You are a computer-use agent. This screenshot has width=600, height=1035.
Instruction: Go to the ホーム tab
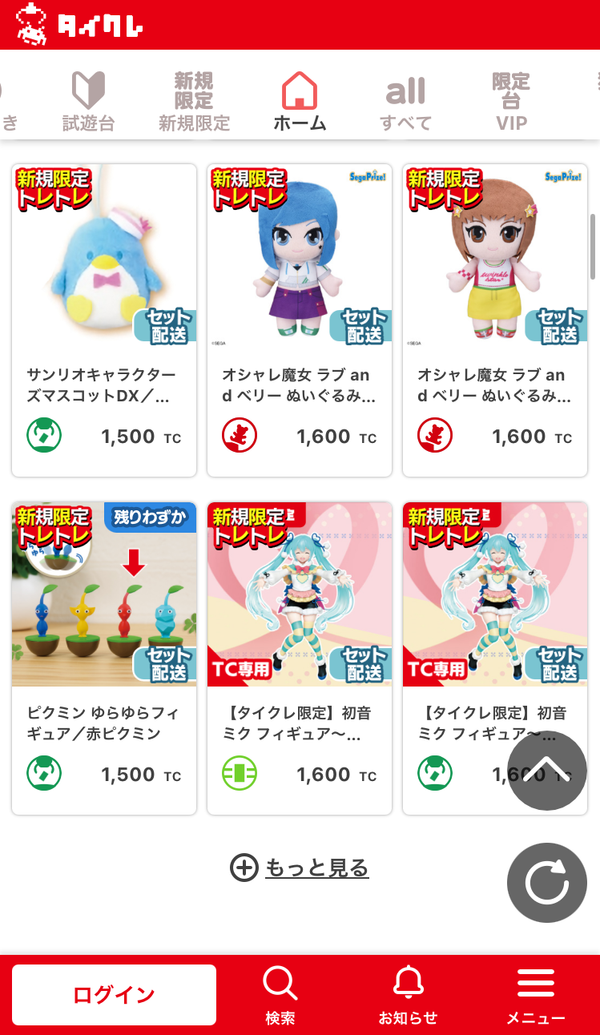tap(300, 101)
